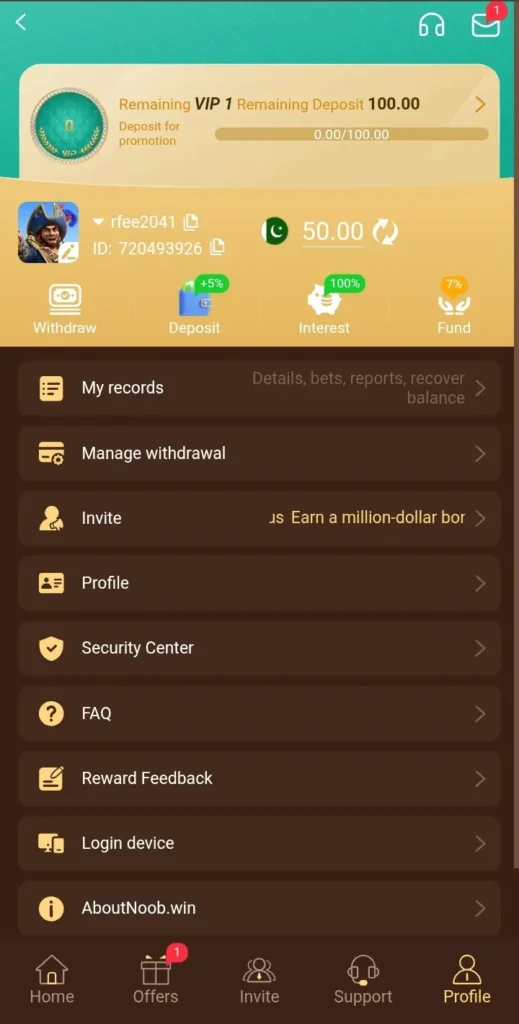Go back using the top-left arrow
Viewport: 519px width, 1024px height.
21,22
